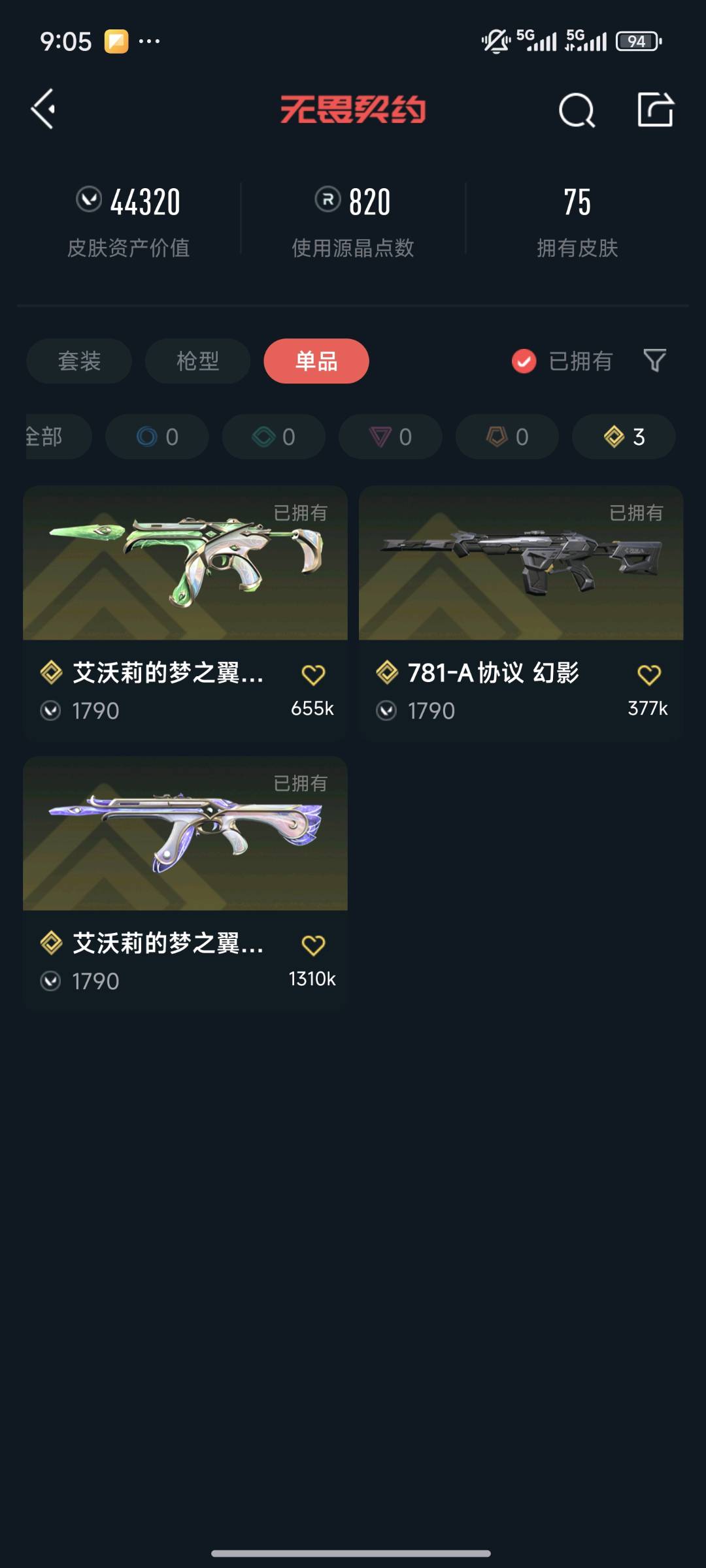
Task: Like the skin with 1310k hearts
Action: (x=313, y=945)
